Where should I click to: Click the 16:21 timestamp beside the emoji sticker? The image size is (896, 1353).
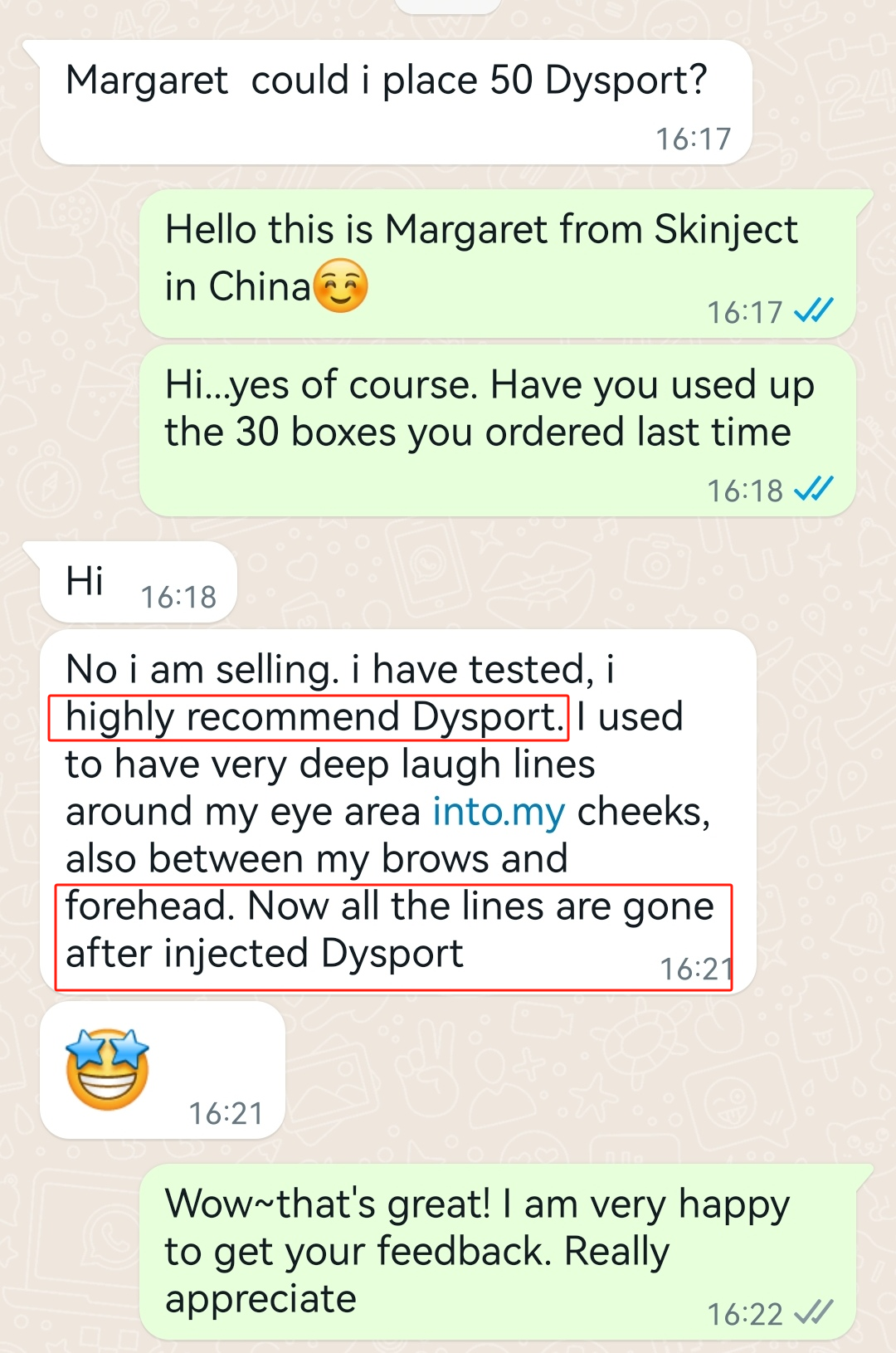(225, 1112)
